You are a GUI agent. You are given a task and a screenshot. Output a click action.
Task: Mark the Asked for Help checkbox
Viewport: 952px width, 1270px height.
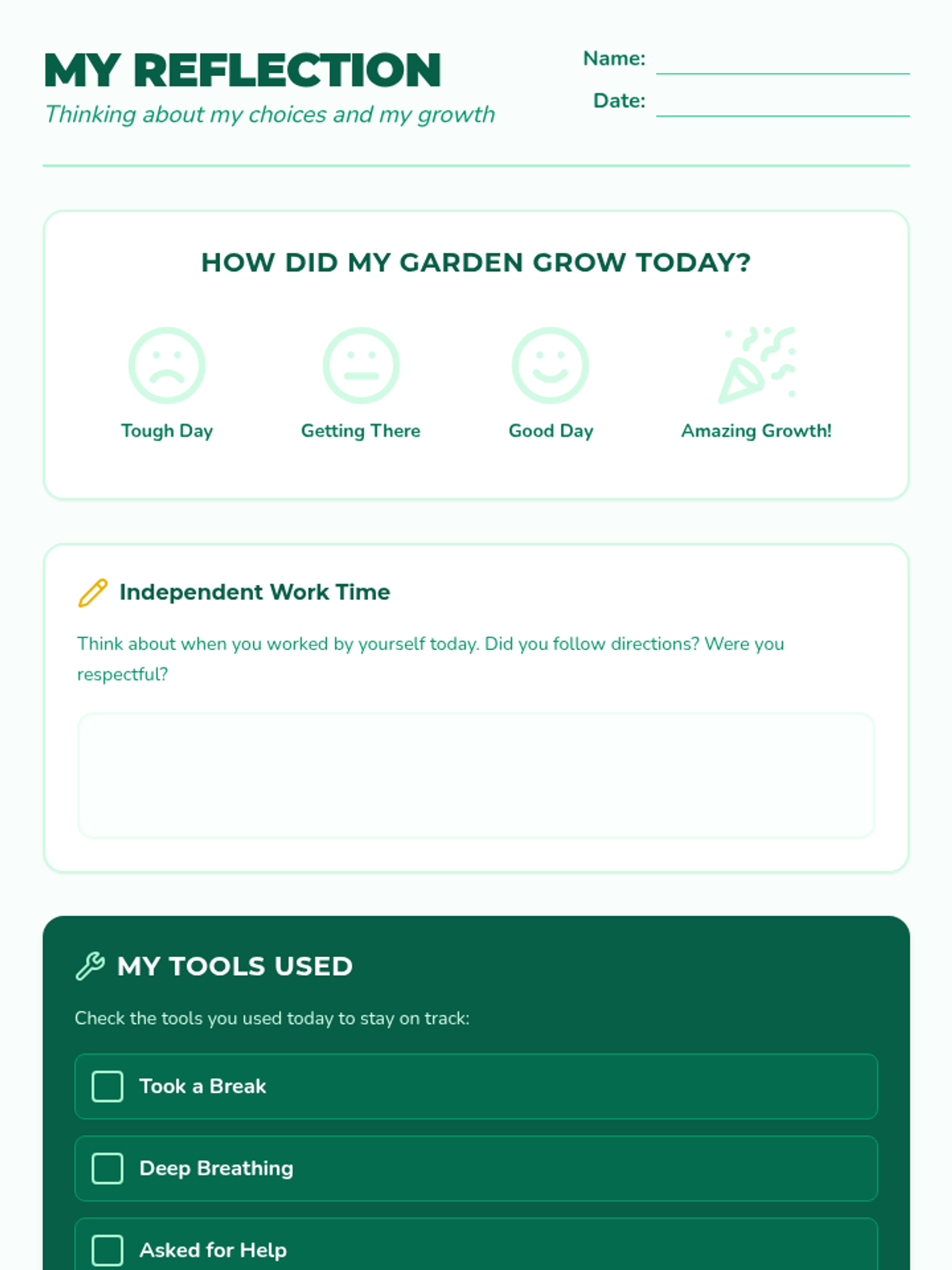[107, 1250]
